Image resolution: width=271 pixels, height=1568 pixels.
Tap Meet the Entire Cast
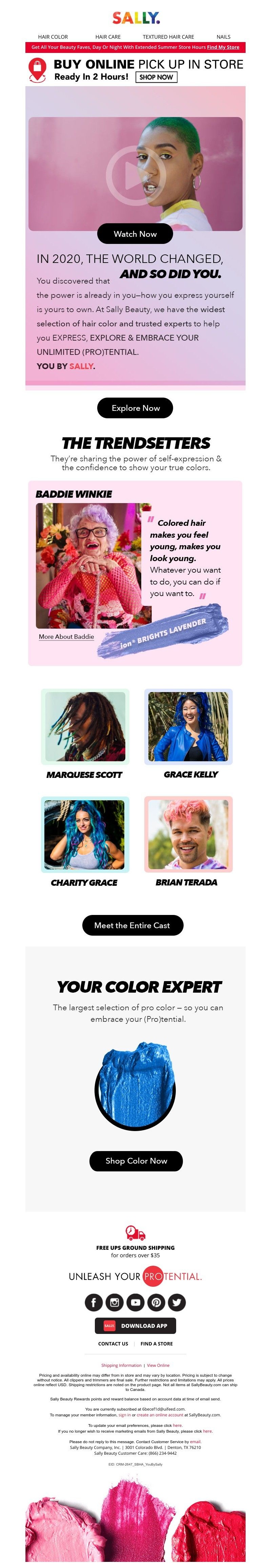click(x=132, y=925)
